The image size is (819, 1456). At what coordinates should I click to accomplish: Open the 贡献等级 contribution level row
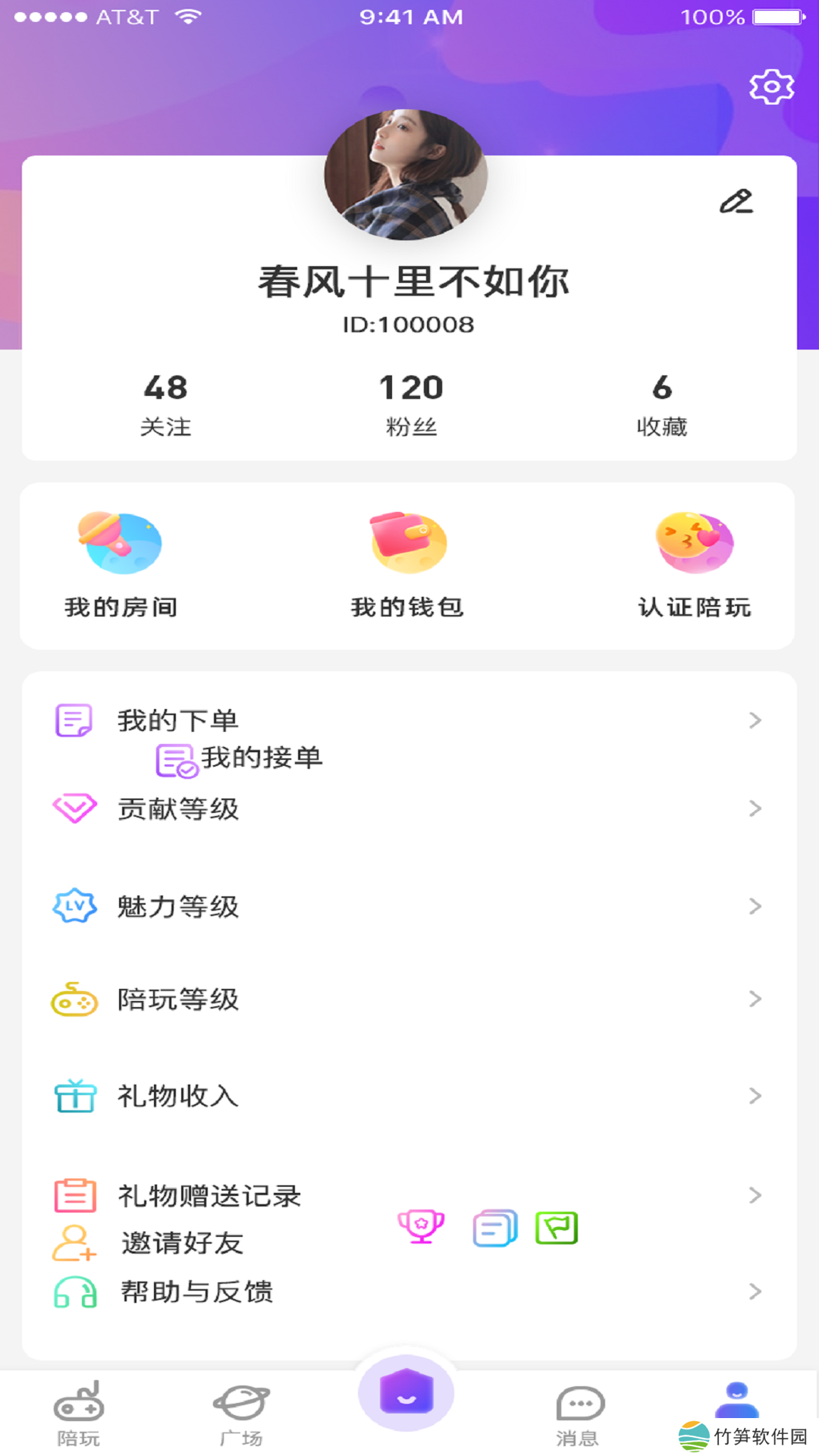(x=178, y=809)
